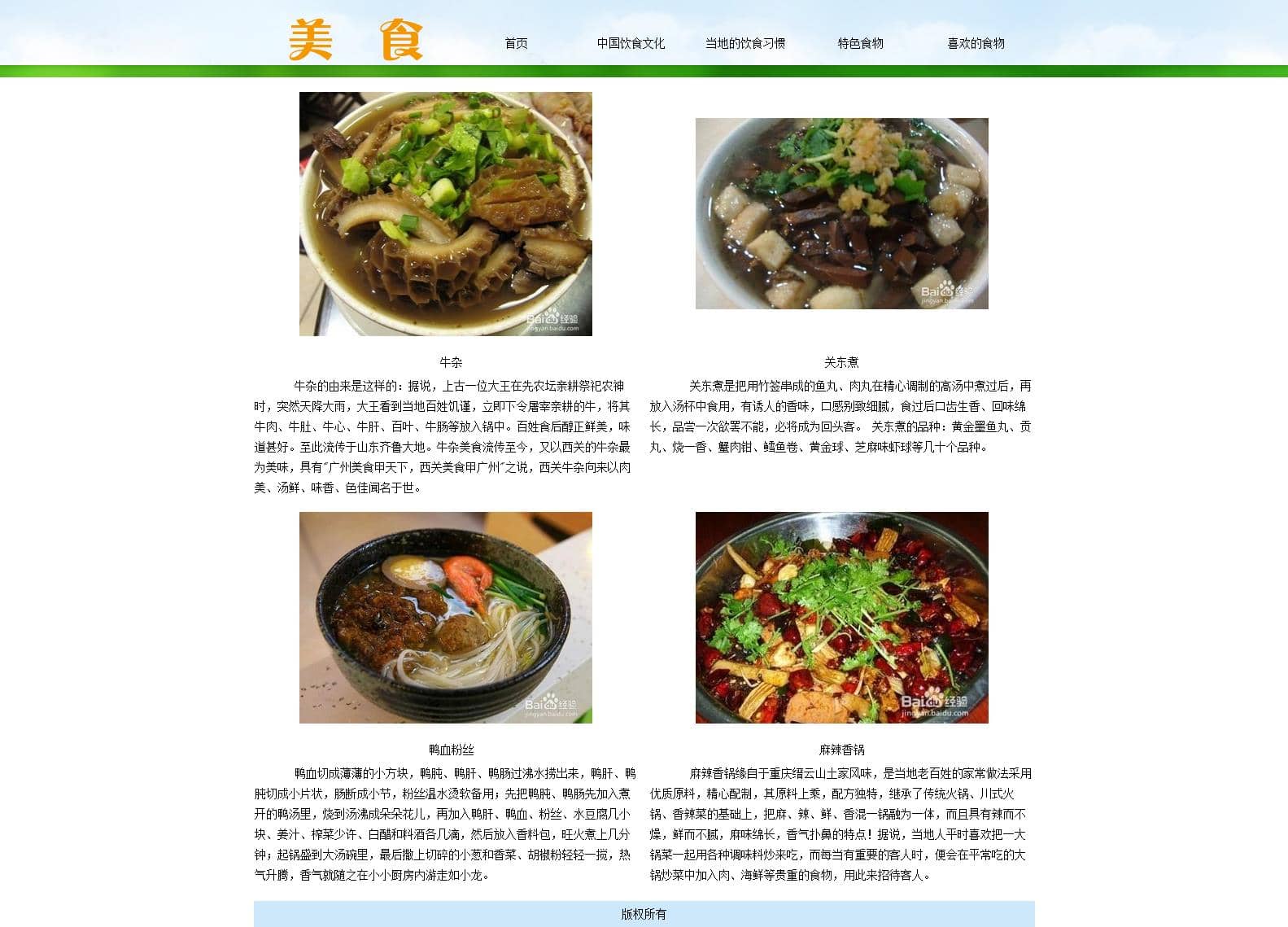This screenshot has height=927, width=1288.
Task: Go to the 首页 home page
Action: pyautogui.click(x=516, y=43)
